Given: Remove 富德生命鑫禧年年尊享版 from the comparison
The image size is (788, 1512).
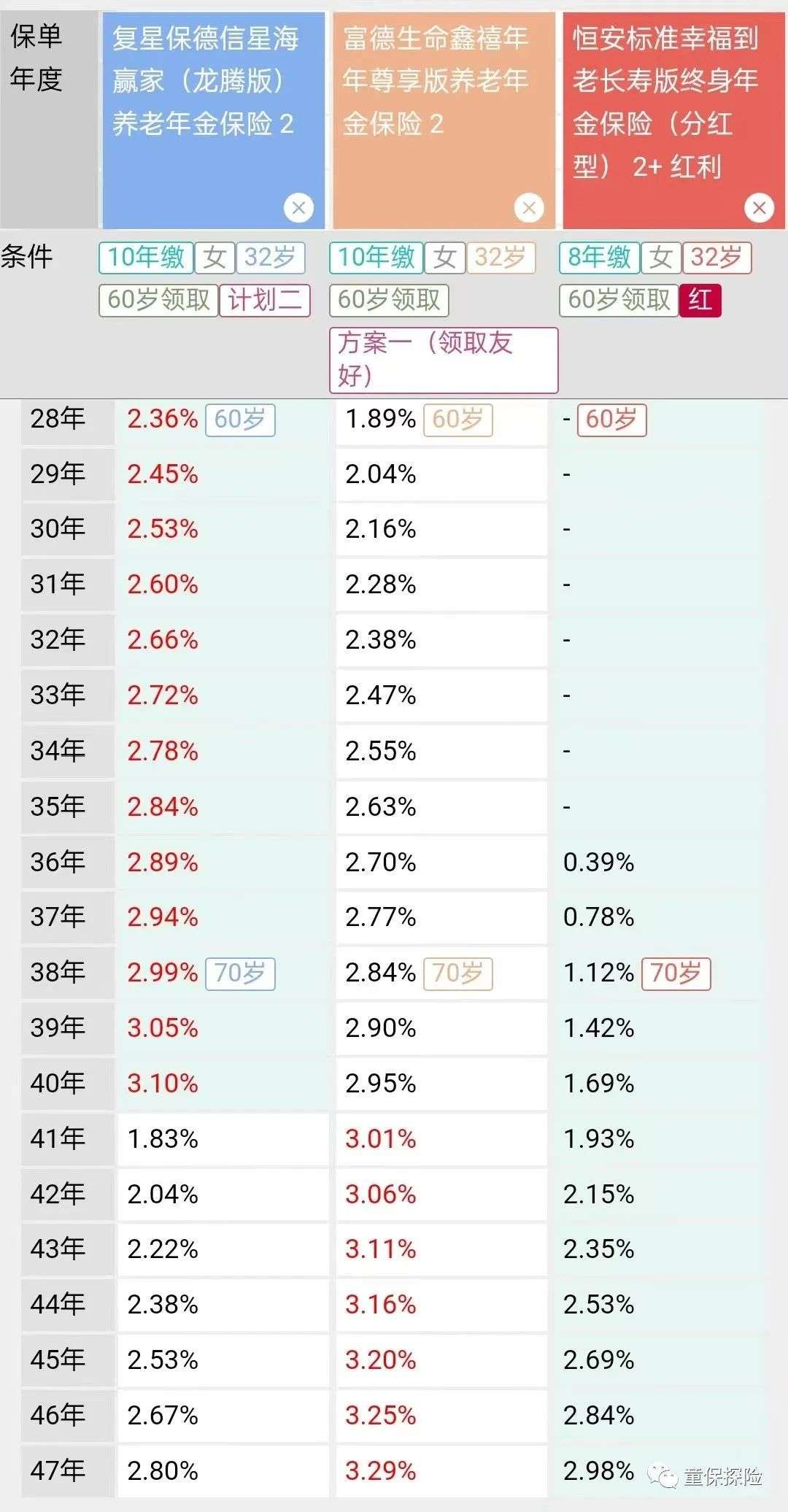Looking at the screenshot, I should (529, 208).
